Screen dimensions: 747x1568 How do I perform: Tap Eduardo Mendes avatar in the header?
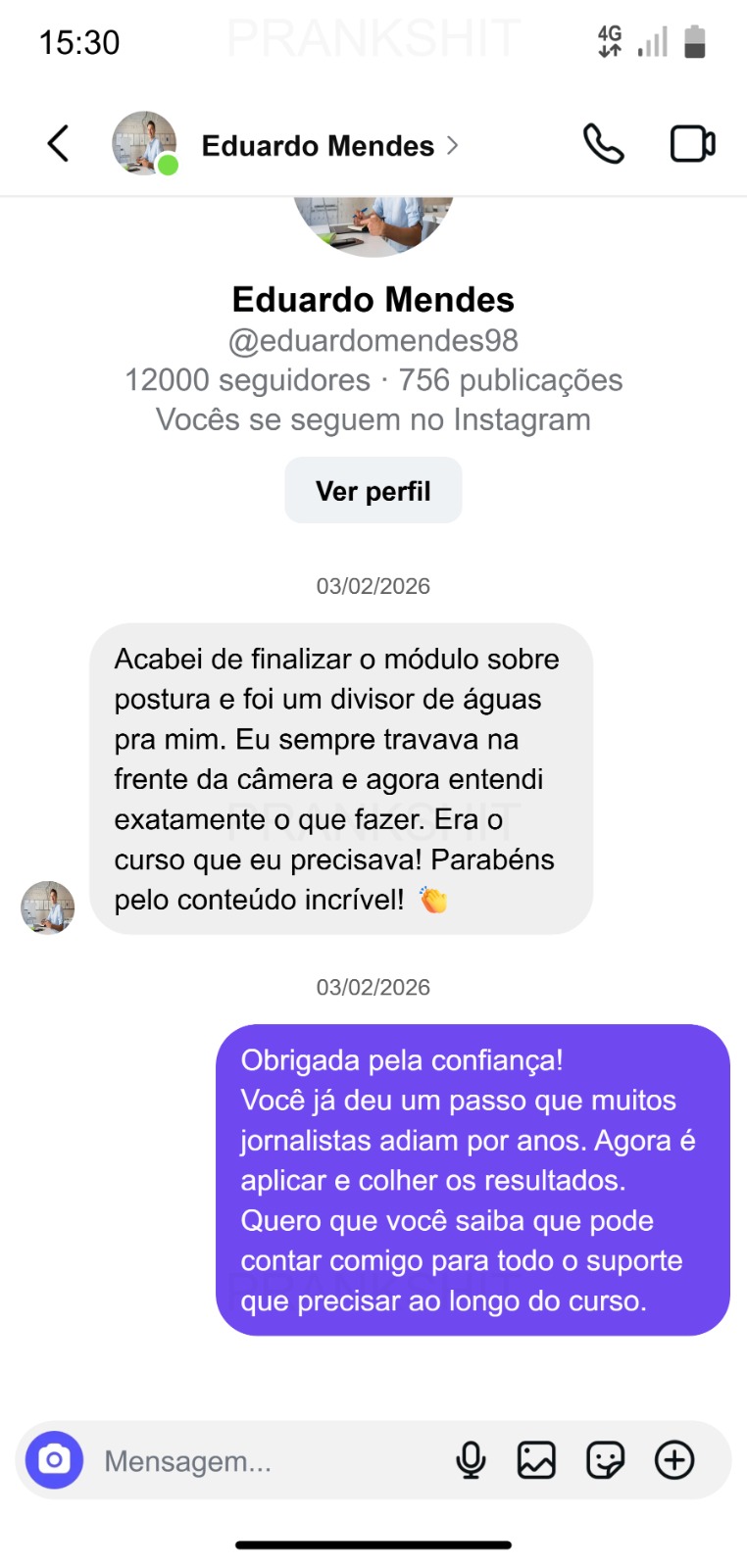(143, 143)
